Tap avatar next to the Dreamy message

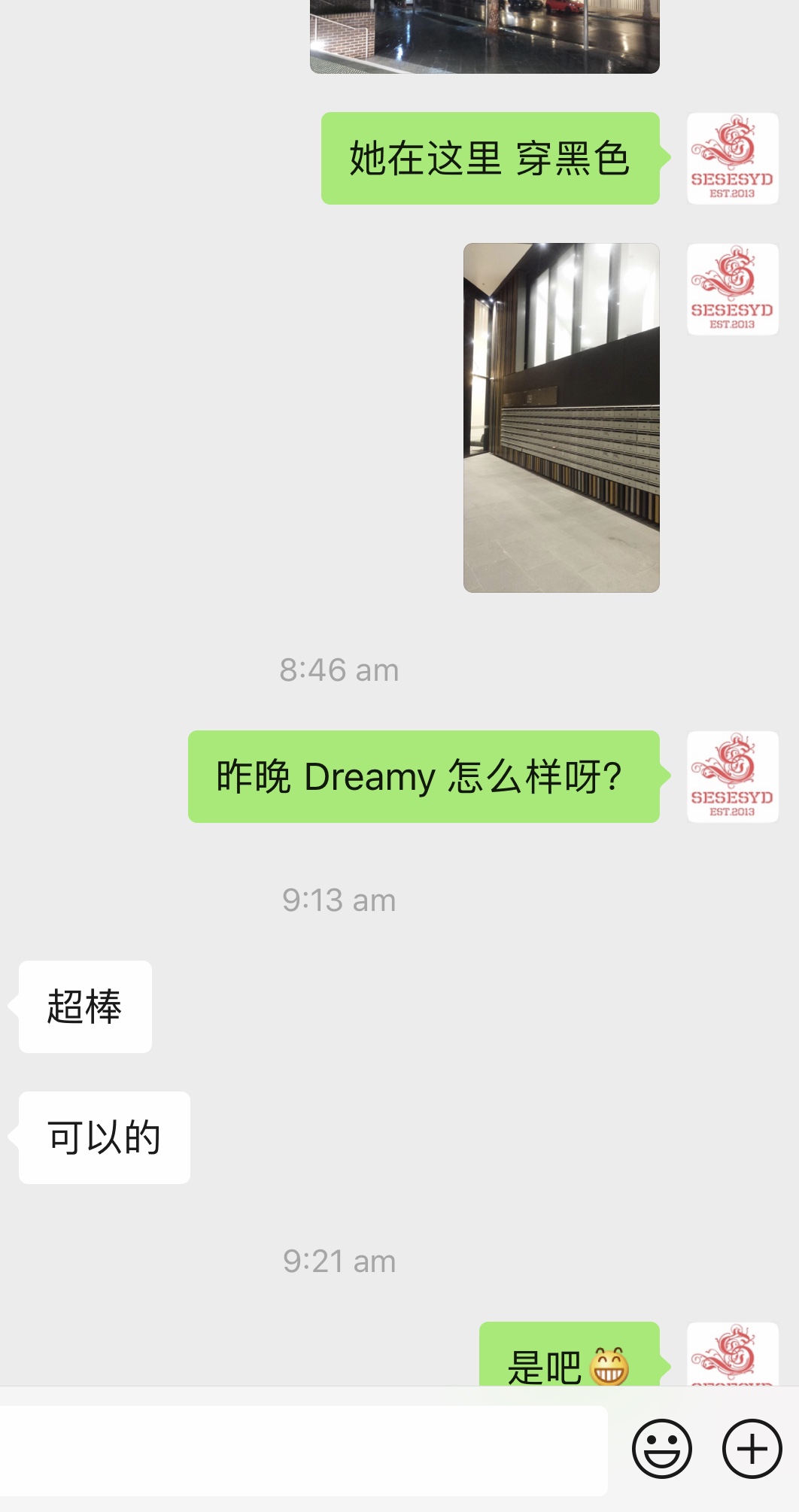pyautogui.click(x=732, y=777)
